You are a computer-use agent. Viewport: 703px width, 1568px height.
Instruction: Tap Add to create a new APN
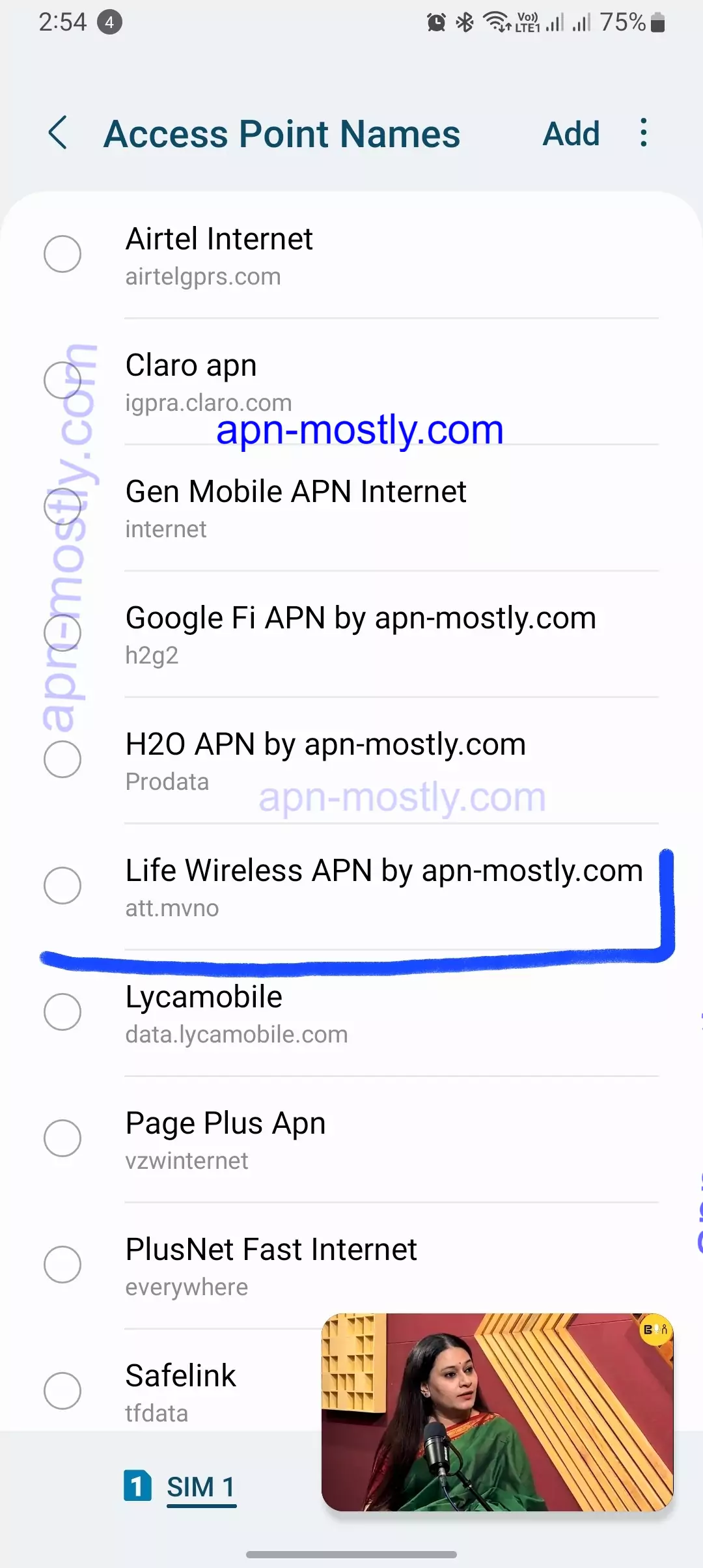[571, 134]
